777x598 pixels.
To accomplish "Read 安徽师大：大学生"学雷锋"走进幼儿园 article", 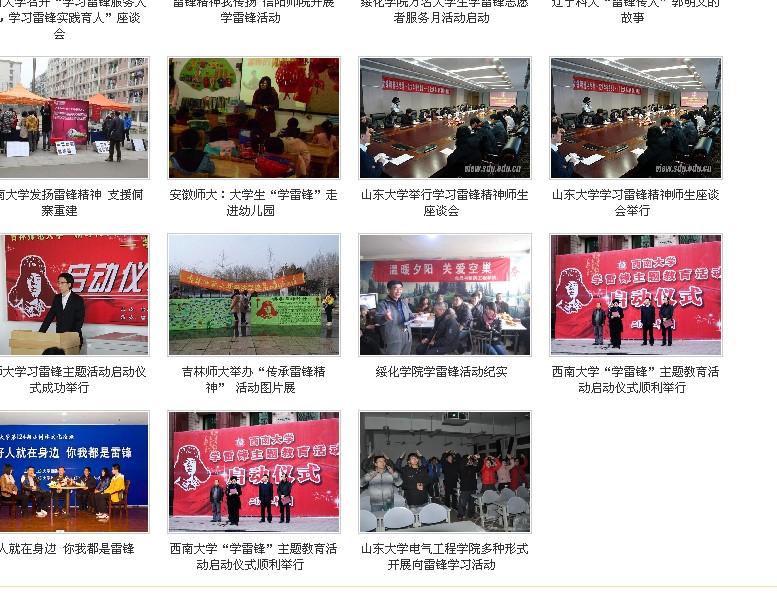I will tap(254, 203).
